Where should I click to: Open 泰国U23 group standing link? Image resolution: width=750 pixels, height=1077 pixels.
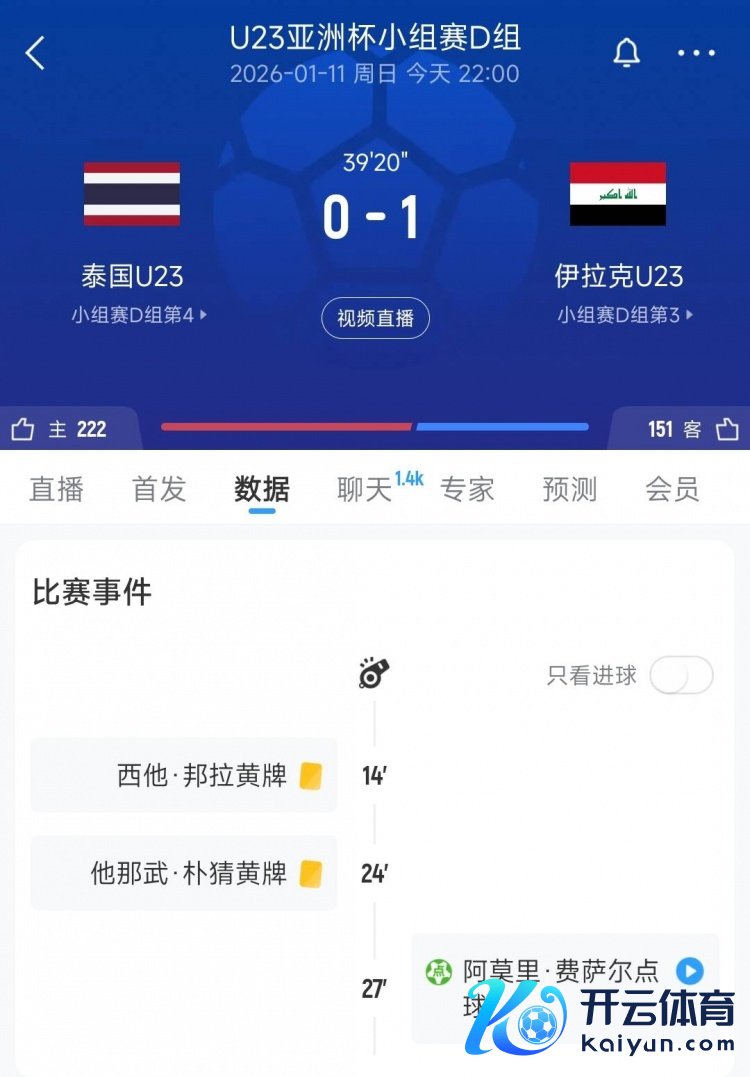pos(139,315)
